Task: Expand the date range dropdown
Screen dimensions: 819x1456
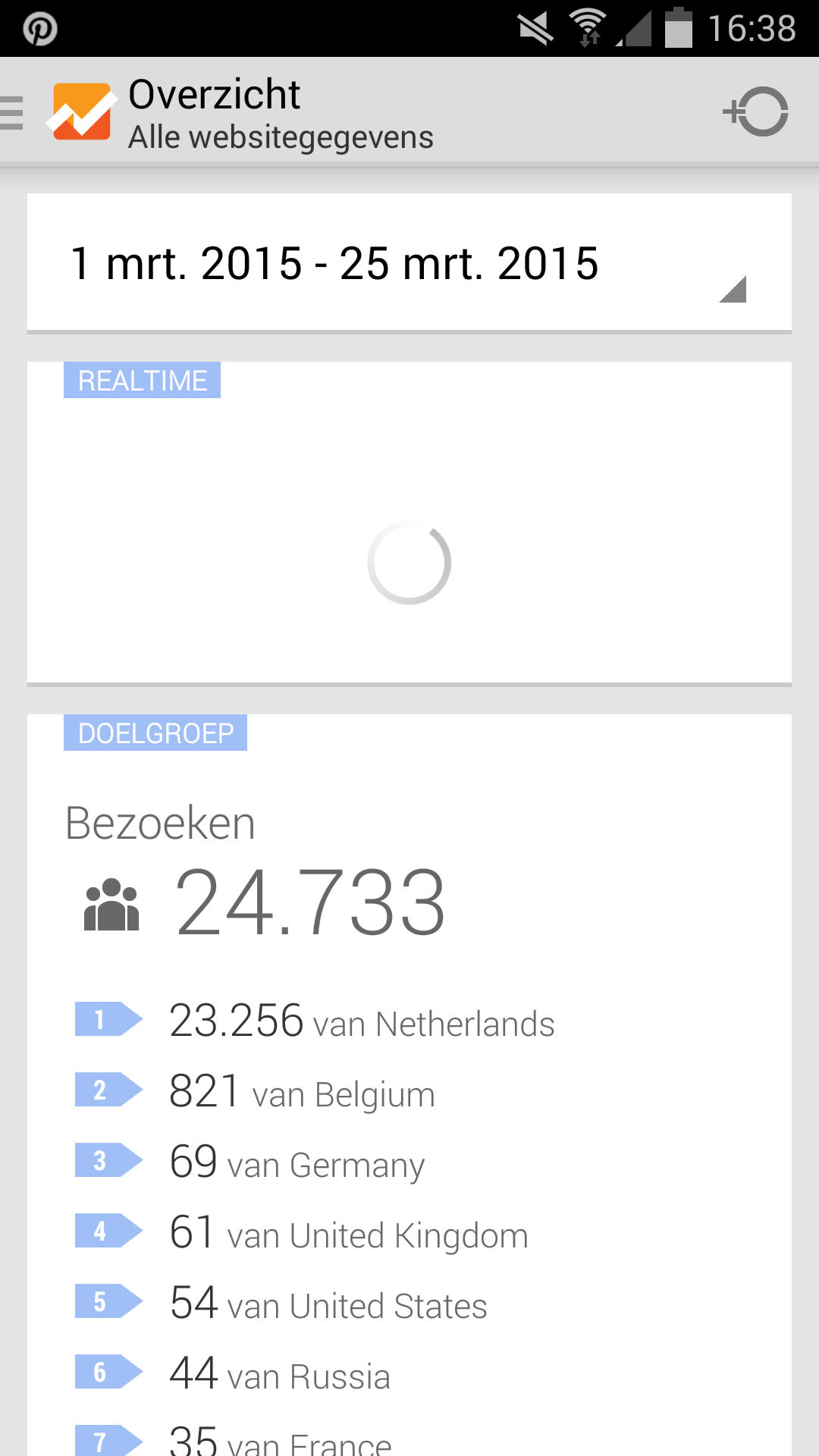Action: pyautogui.click(x=409, y=262)
